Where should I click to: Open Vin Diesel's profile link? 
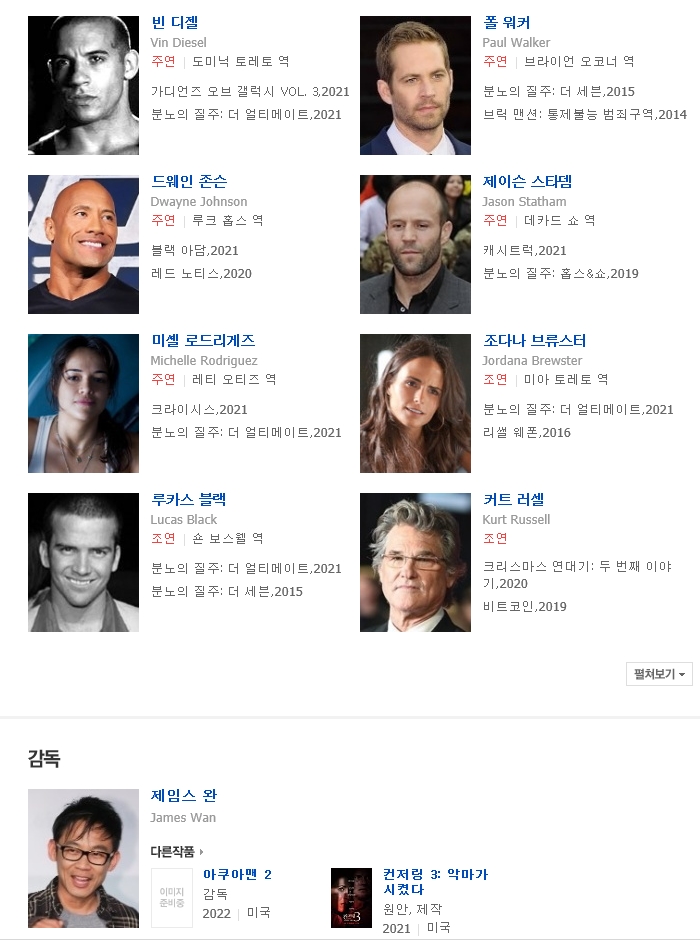pyautogui.click(x=175, y=23)
